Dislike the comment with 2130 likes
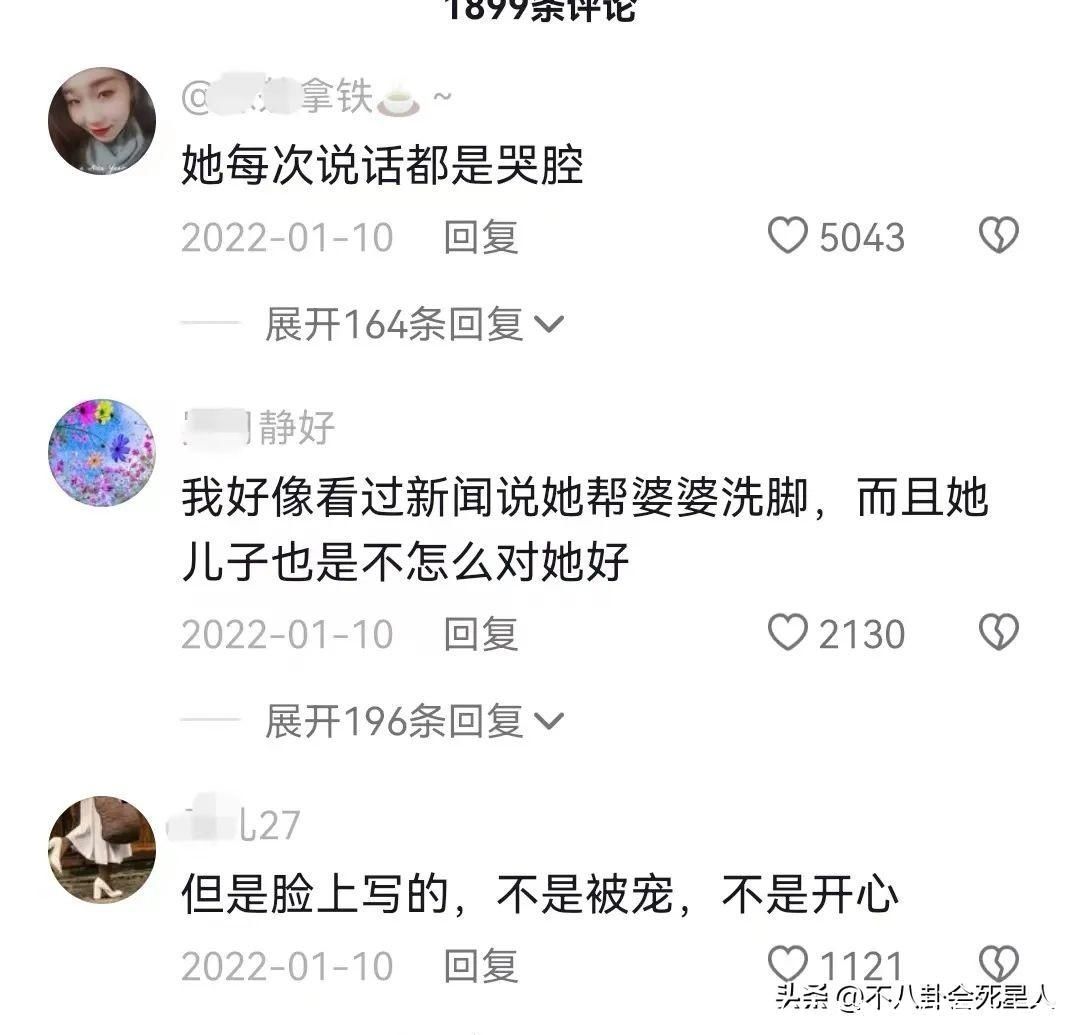Image resolution: width=1080 pixels, height=1035 pixels. (997, 634)
